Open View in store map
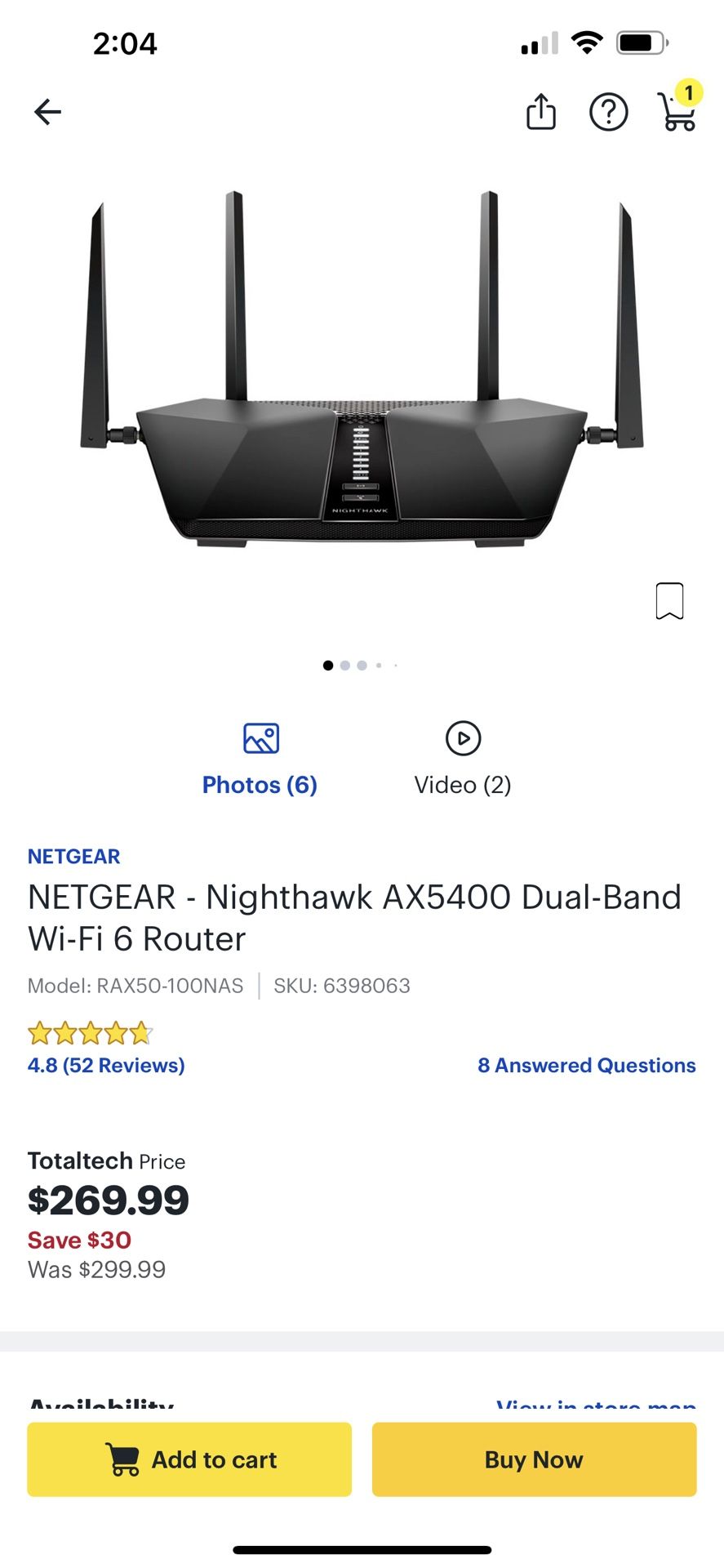Screen dimensions: 724x1568 [595, 1405]
